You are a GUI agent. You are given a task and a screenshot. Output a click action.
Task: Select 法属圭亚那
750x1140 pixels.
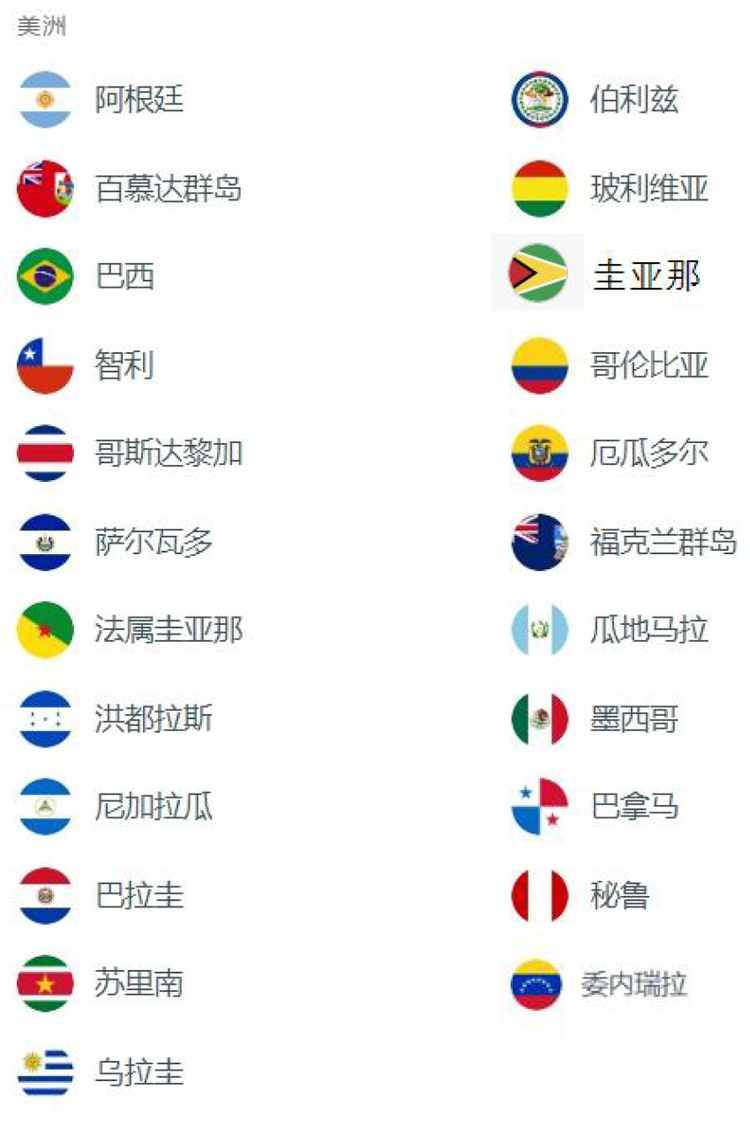pyautogui.click(x=167, y=630)
